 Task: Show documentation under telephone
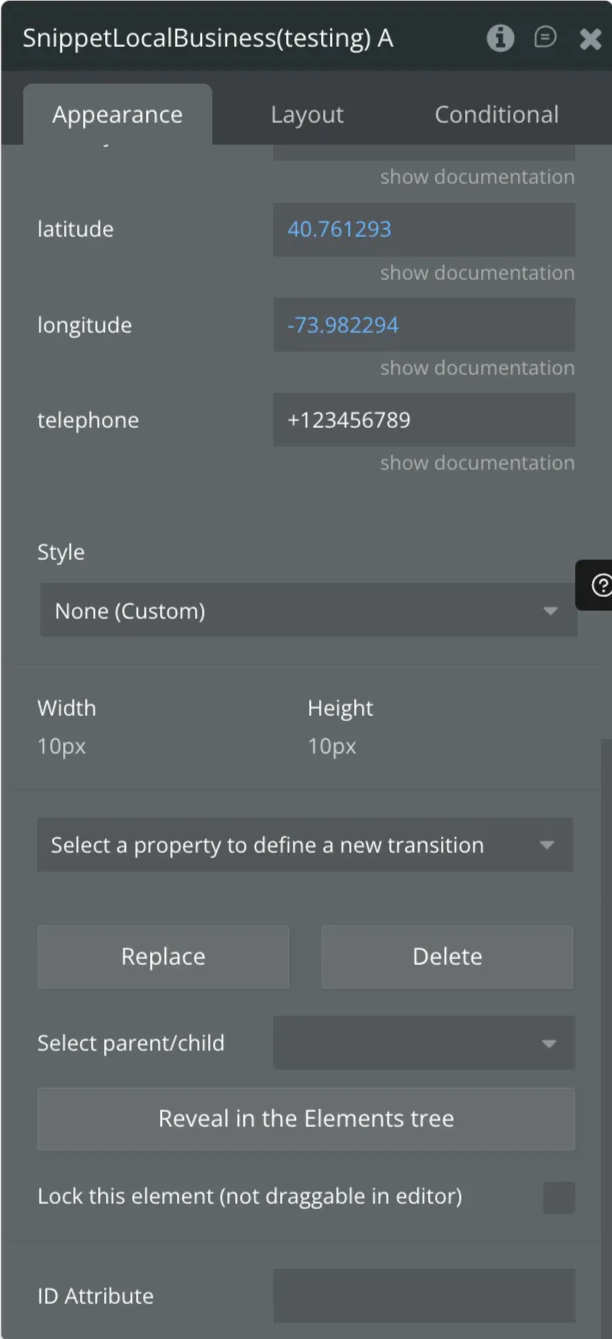(477, 463)
